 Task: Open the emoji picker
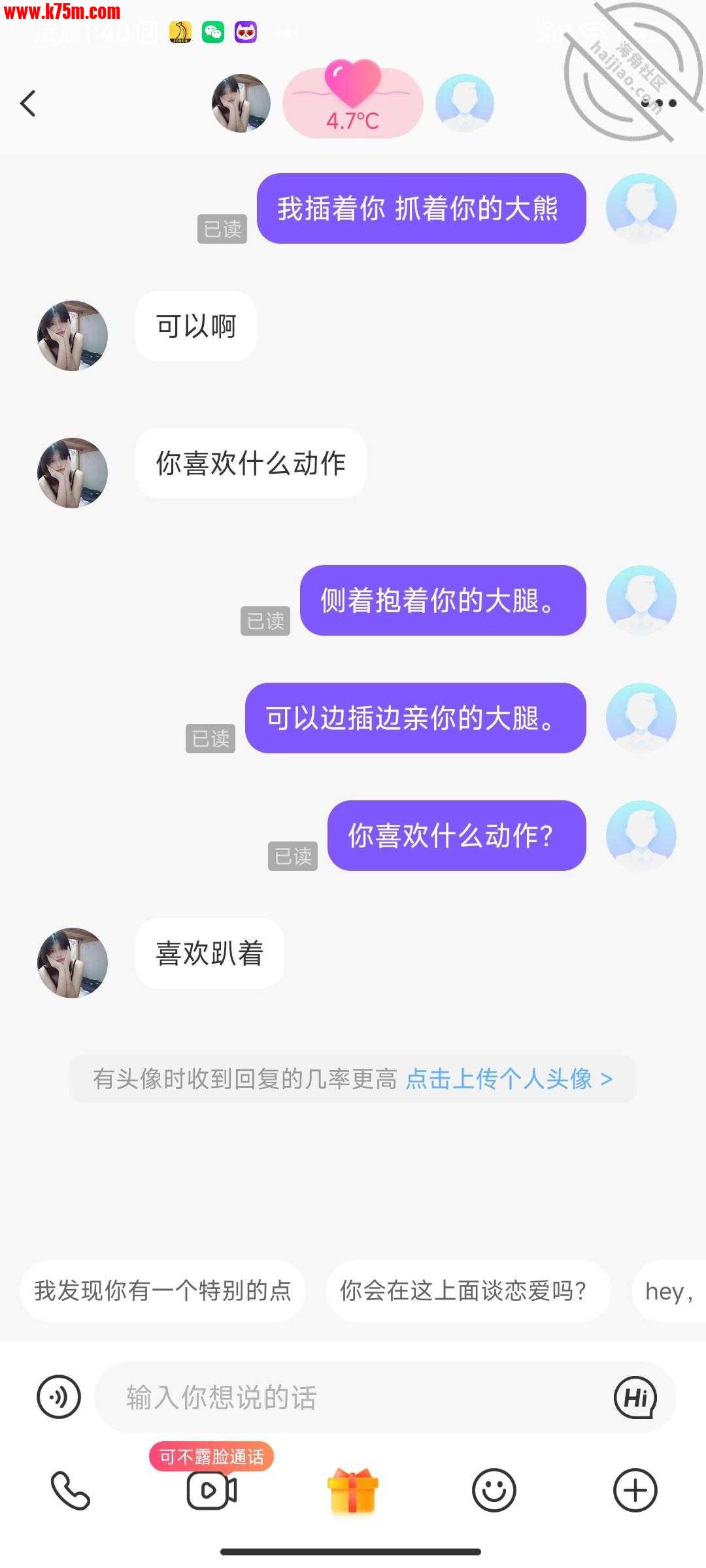[x=494, y=1491]
